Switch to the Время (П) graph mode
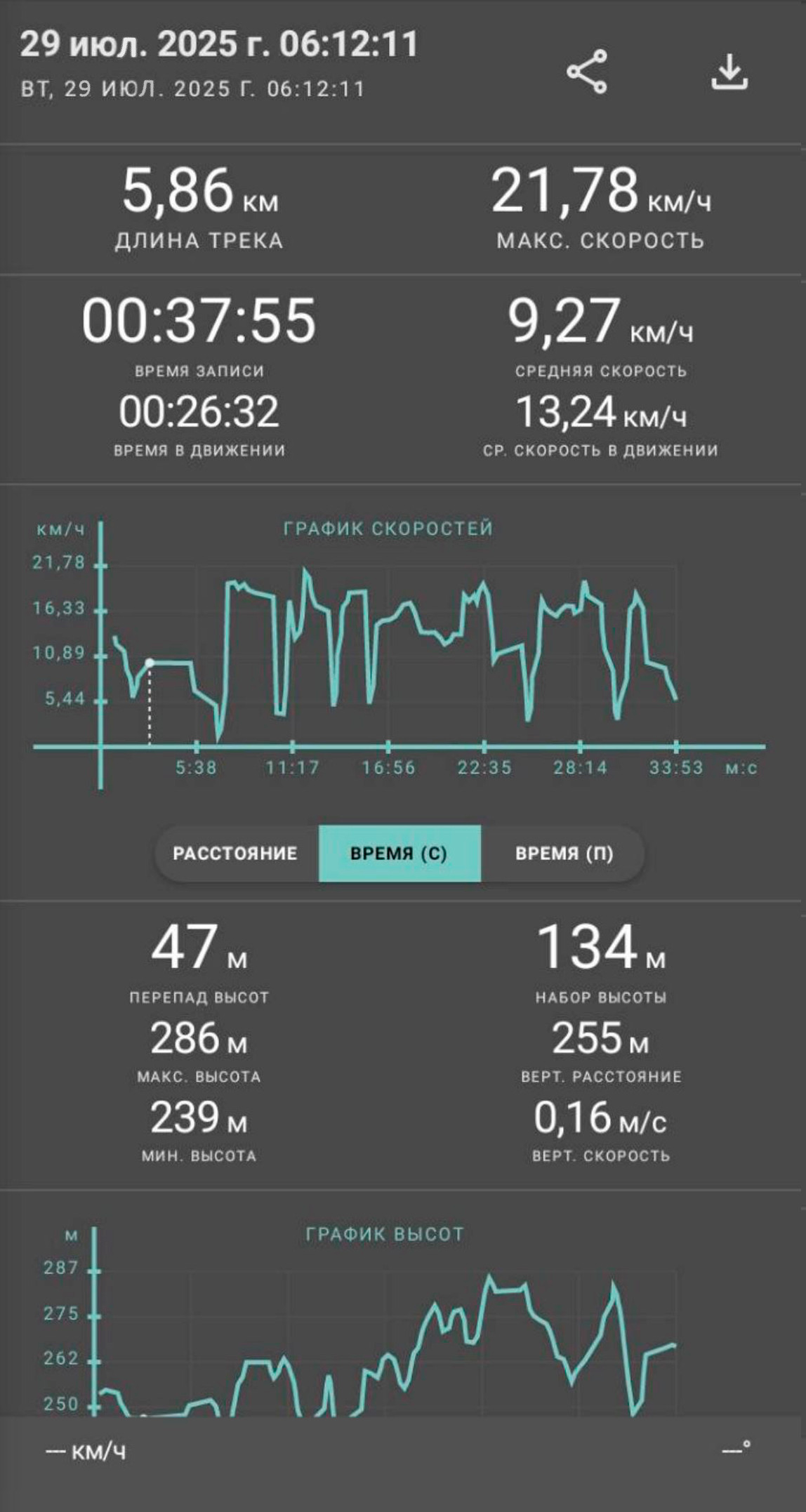This screenshot has width=806, height=1512. click(564, 854)
